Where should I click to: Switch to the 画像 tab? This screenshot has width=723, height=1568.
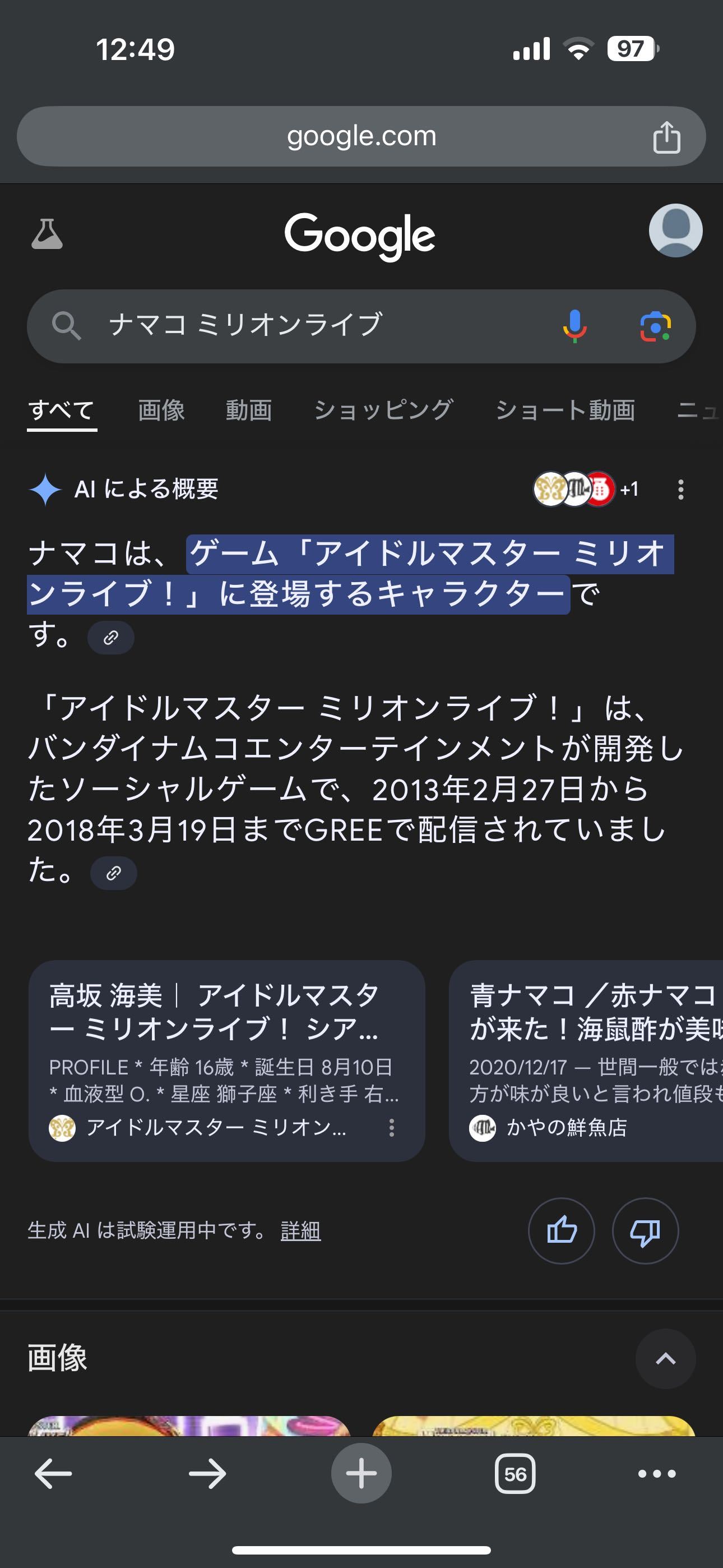click(161, 411)
